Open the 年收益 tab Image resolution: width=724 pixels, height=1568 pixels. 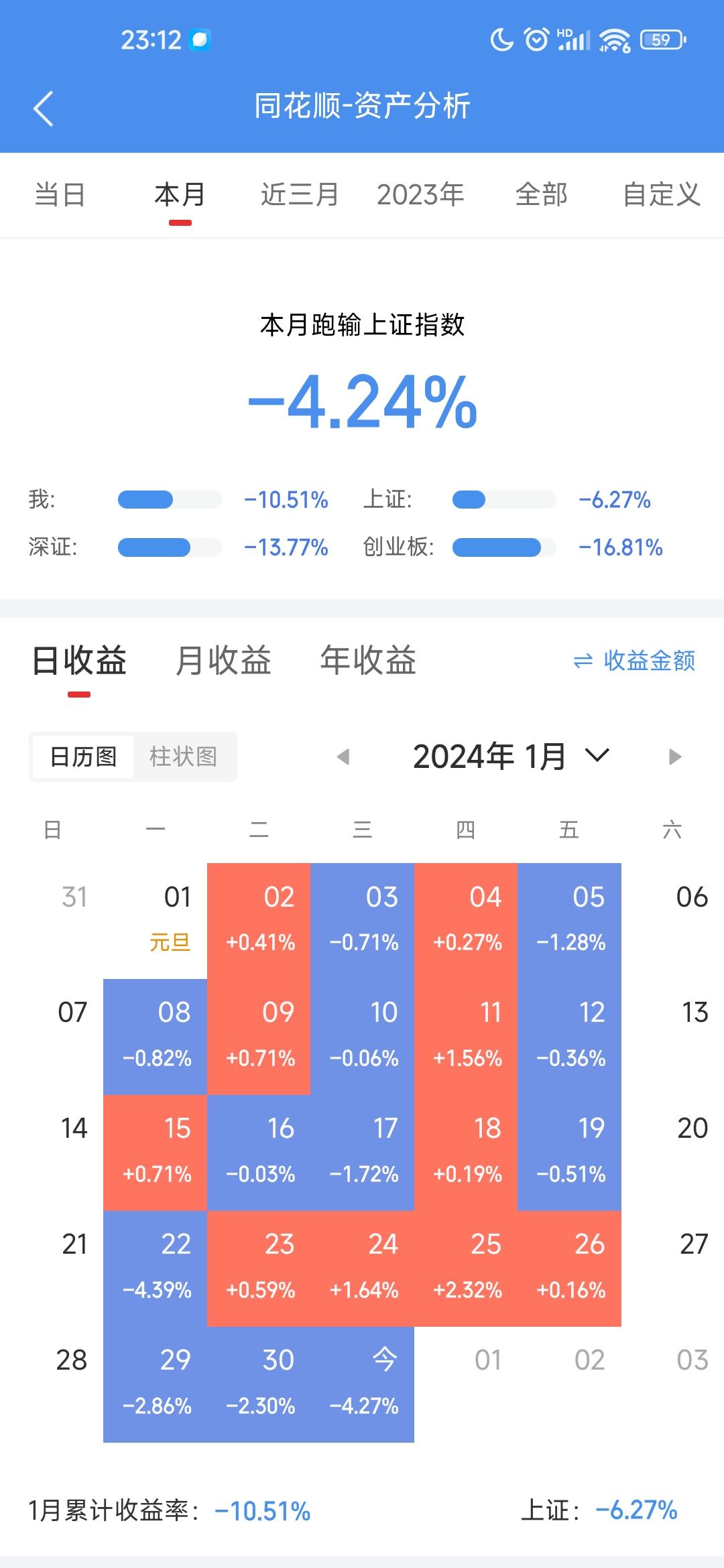pyautogui.click(x=368, y=661)
